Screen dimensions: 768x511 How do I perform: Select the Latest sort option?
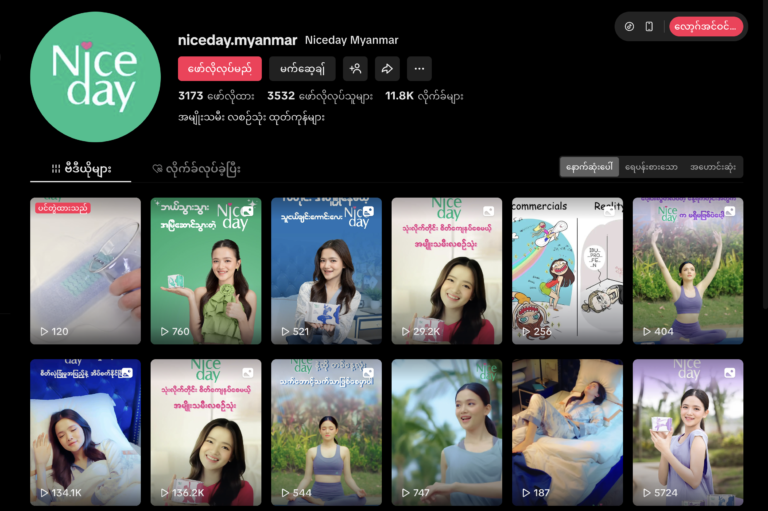tap(590, 167)
